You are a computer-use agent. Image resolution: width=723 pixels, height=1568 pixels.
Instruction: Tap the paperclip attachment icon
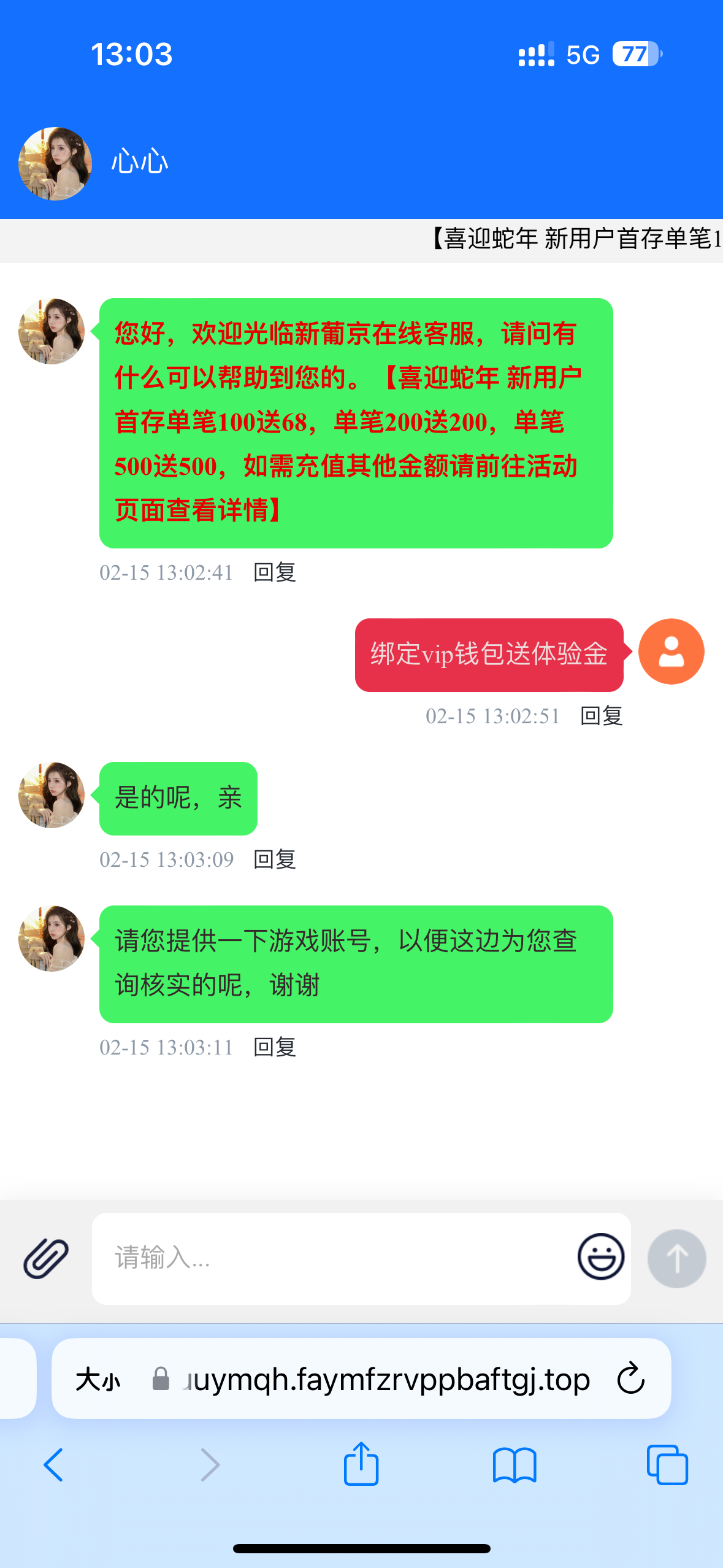(x=46, y=1258)
